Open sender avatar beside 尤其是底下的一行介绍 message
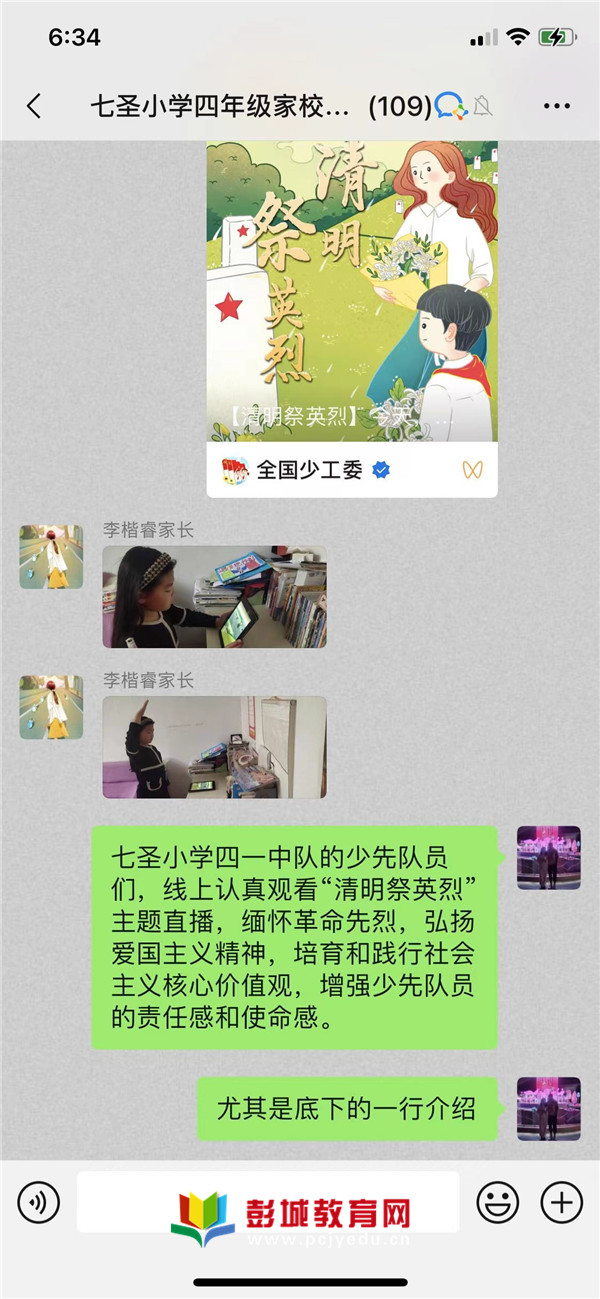This screenshot has width=600, height=1299. [548, 1108]
